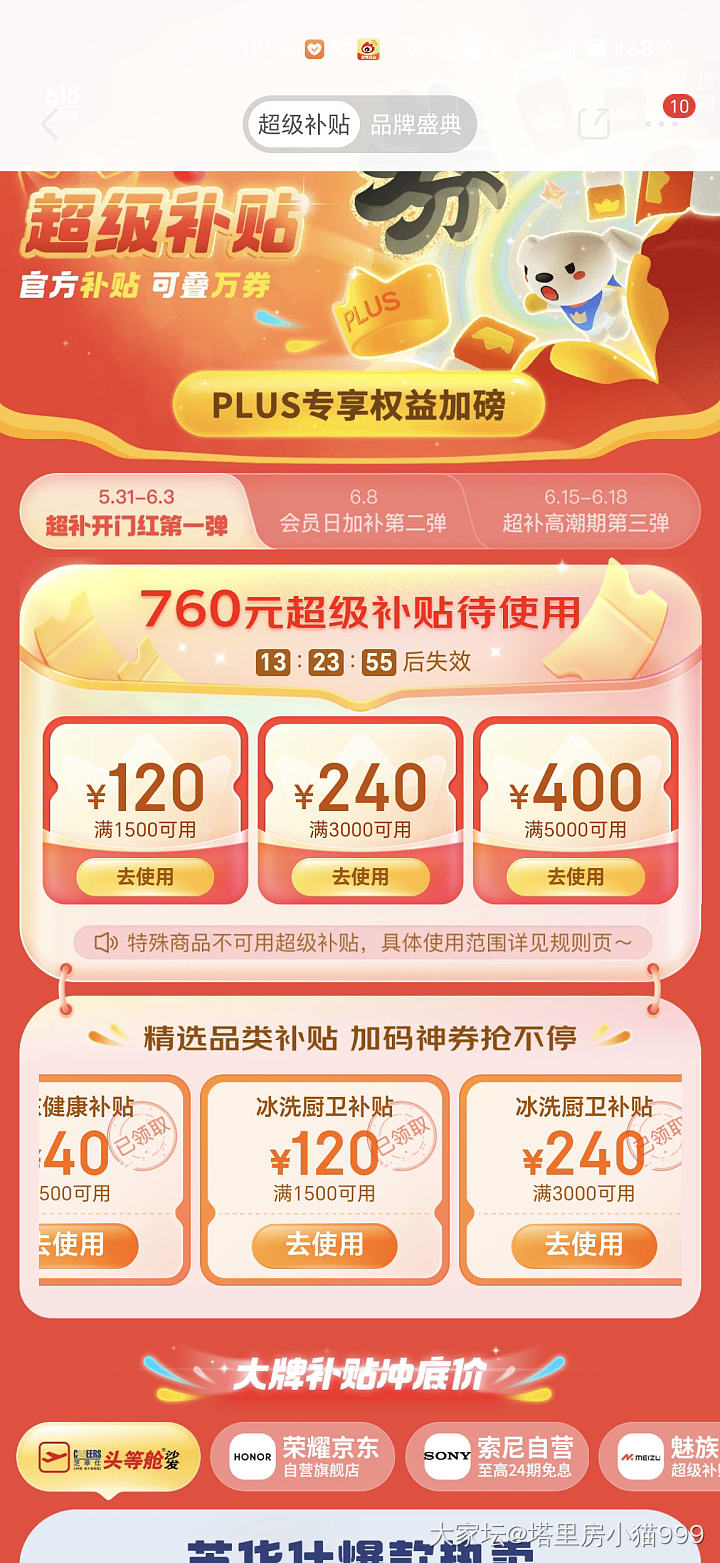Select the 超补开门红第一弹 period tab
The height and width of the screenshot is (1563, 720).
136,512
